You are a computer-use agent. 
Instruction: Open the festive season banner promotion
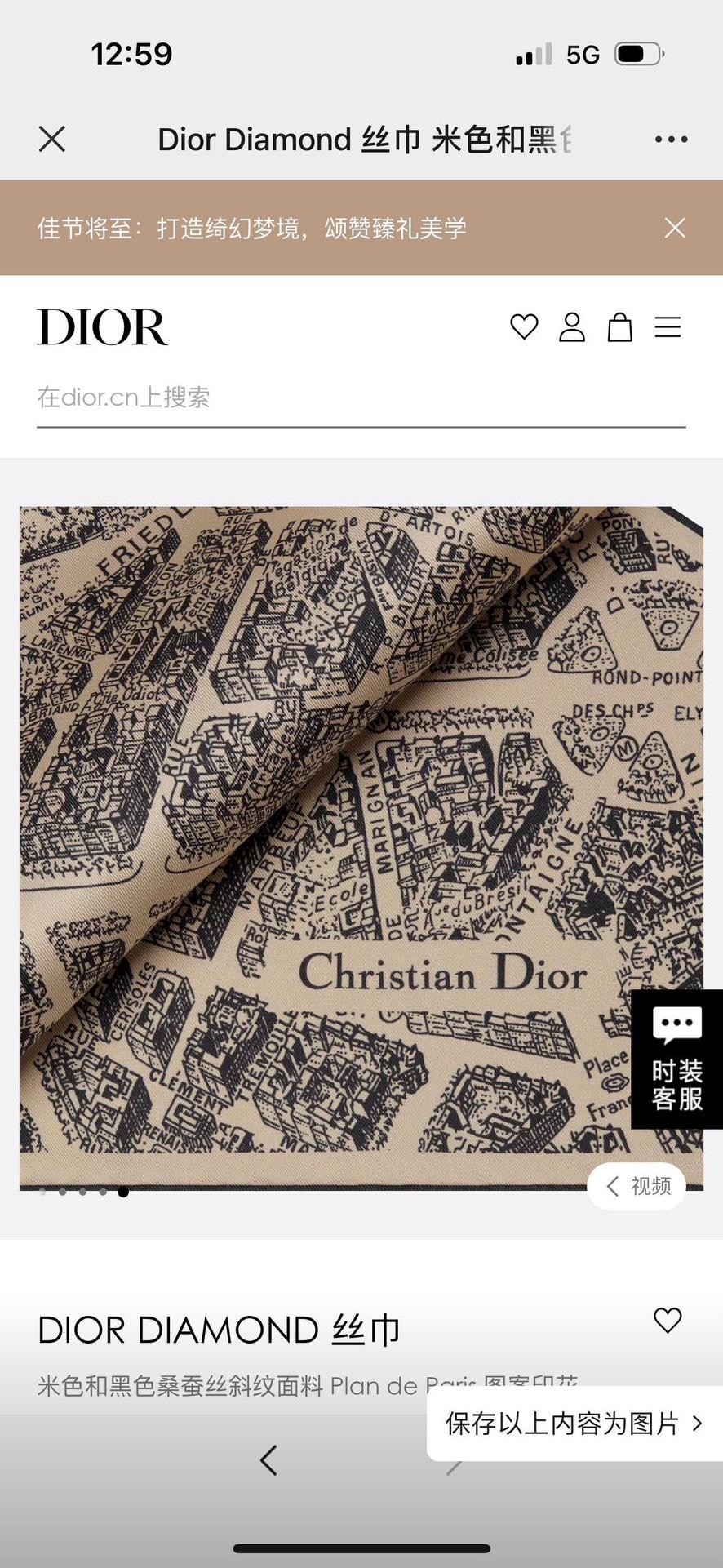(x=251, y=229)
